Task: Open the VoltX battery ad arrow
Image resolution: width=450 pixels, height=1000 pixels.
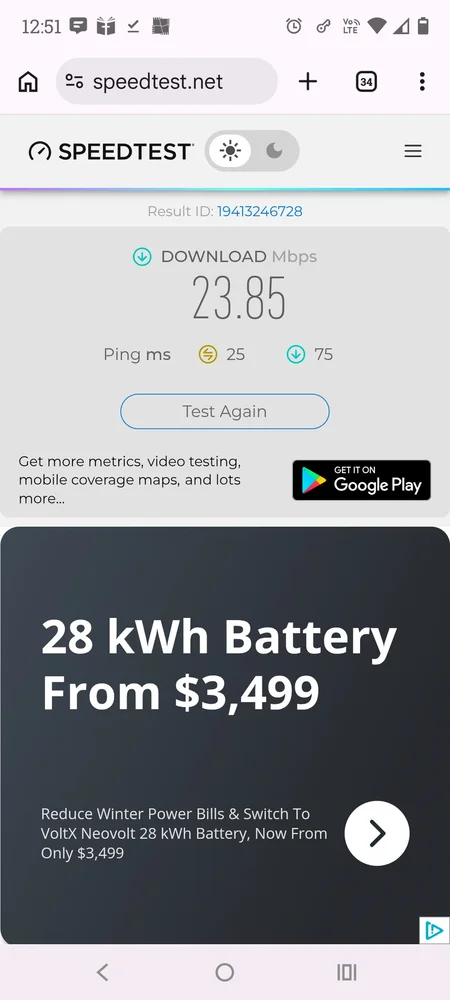Action: (x=377, y=833)
